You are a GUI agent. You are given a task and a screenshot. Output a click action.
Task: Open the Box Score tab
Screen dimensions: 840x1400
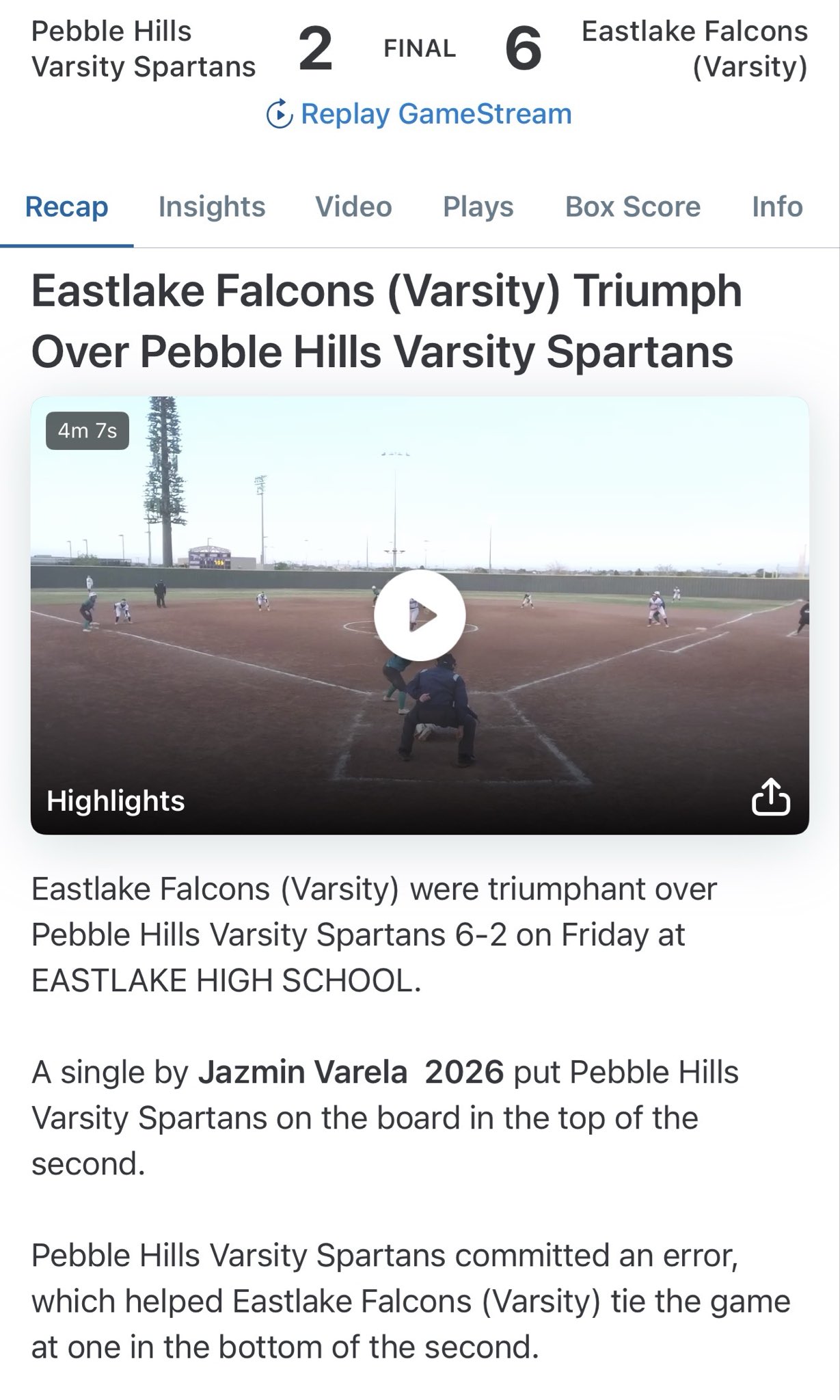632,206
